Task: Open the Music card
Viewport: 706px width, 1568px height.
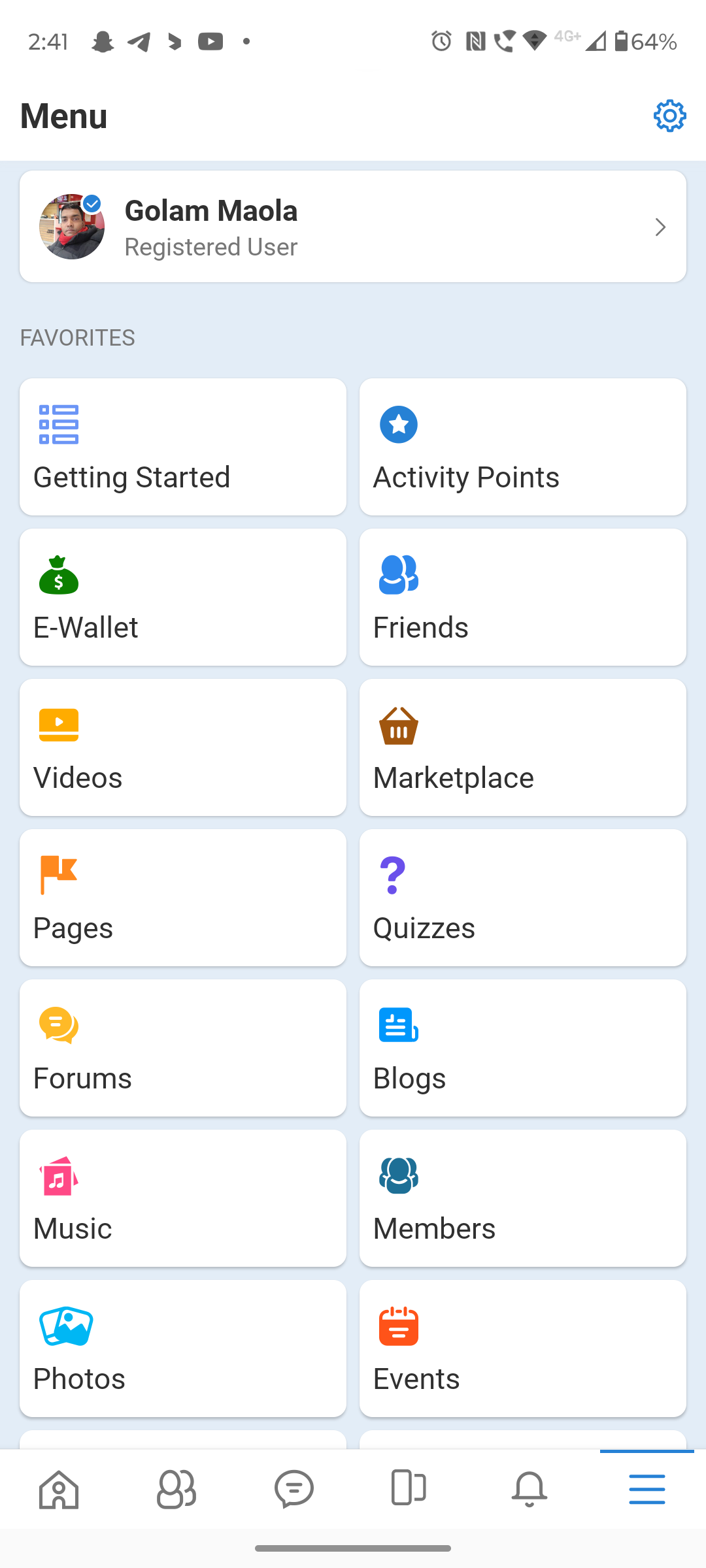Action: tap(183, 1198)
